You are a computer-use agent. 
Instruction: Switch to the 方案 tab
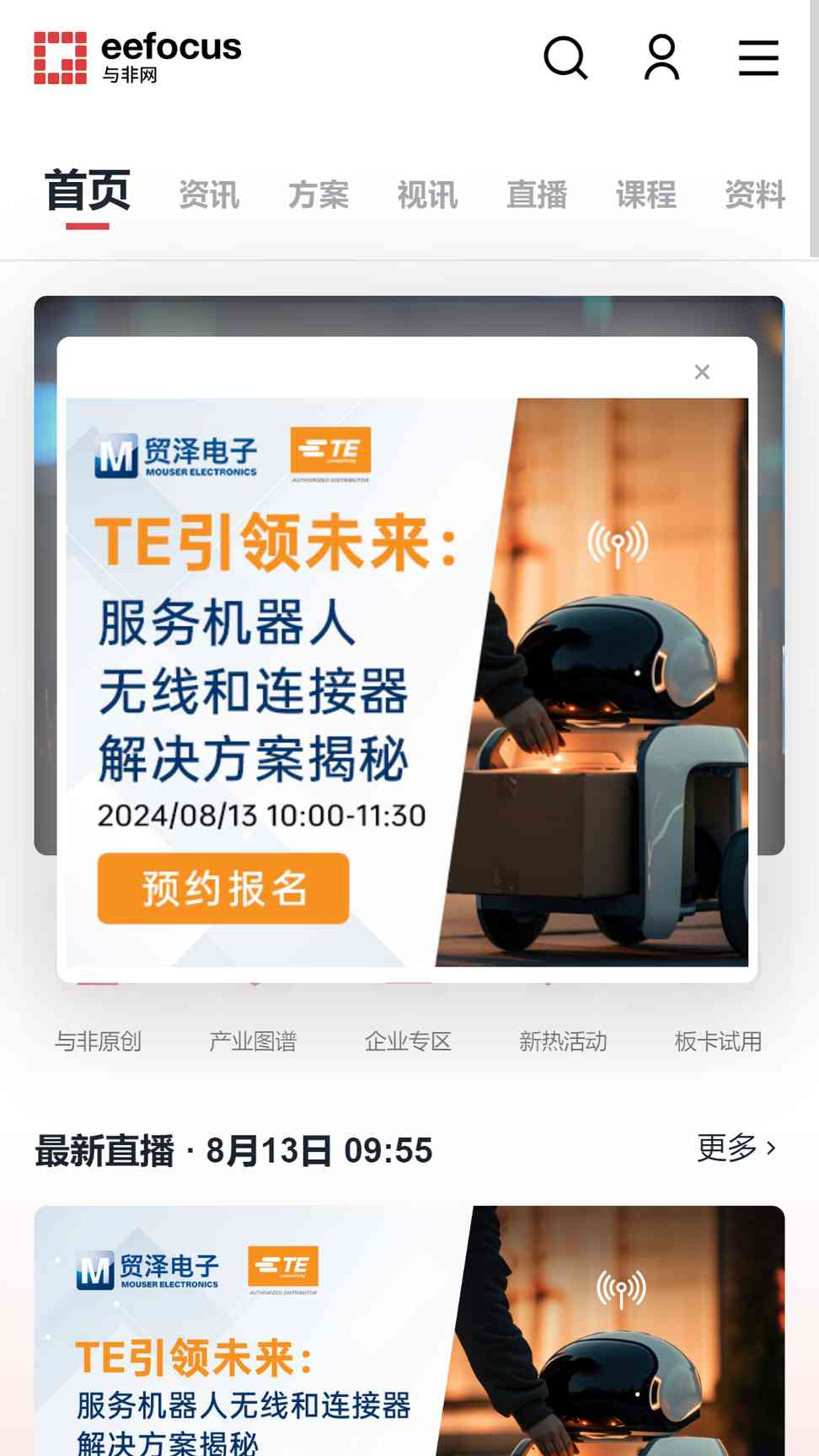[x=318, y=195]
